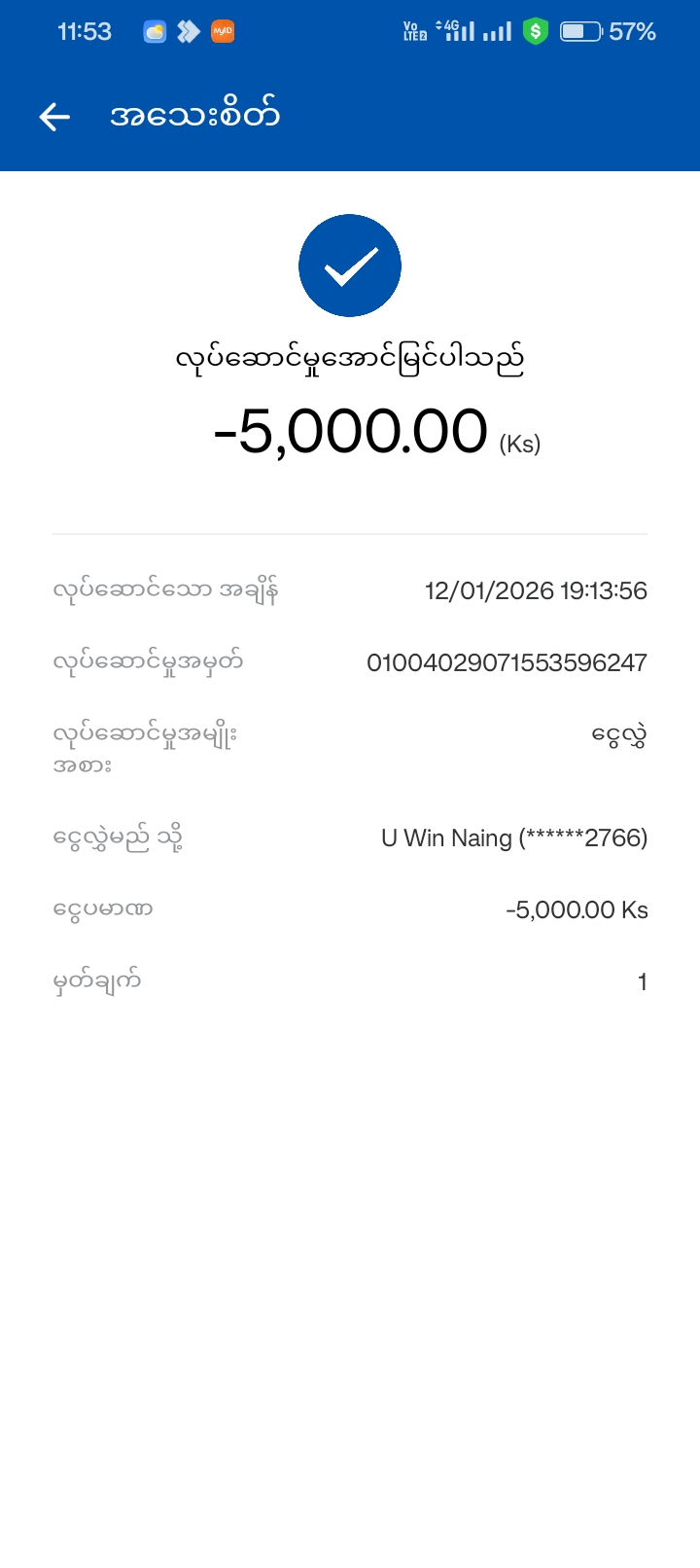Go back from the transaction details
Screen dimensions: 700x1568
tap(54, 118)
